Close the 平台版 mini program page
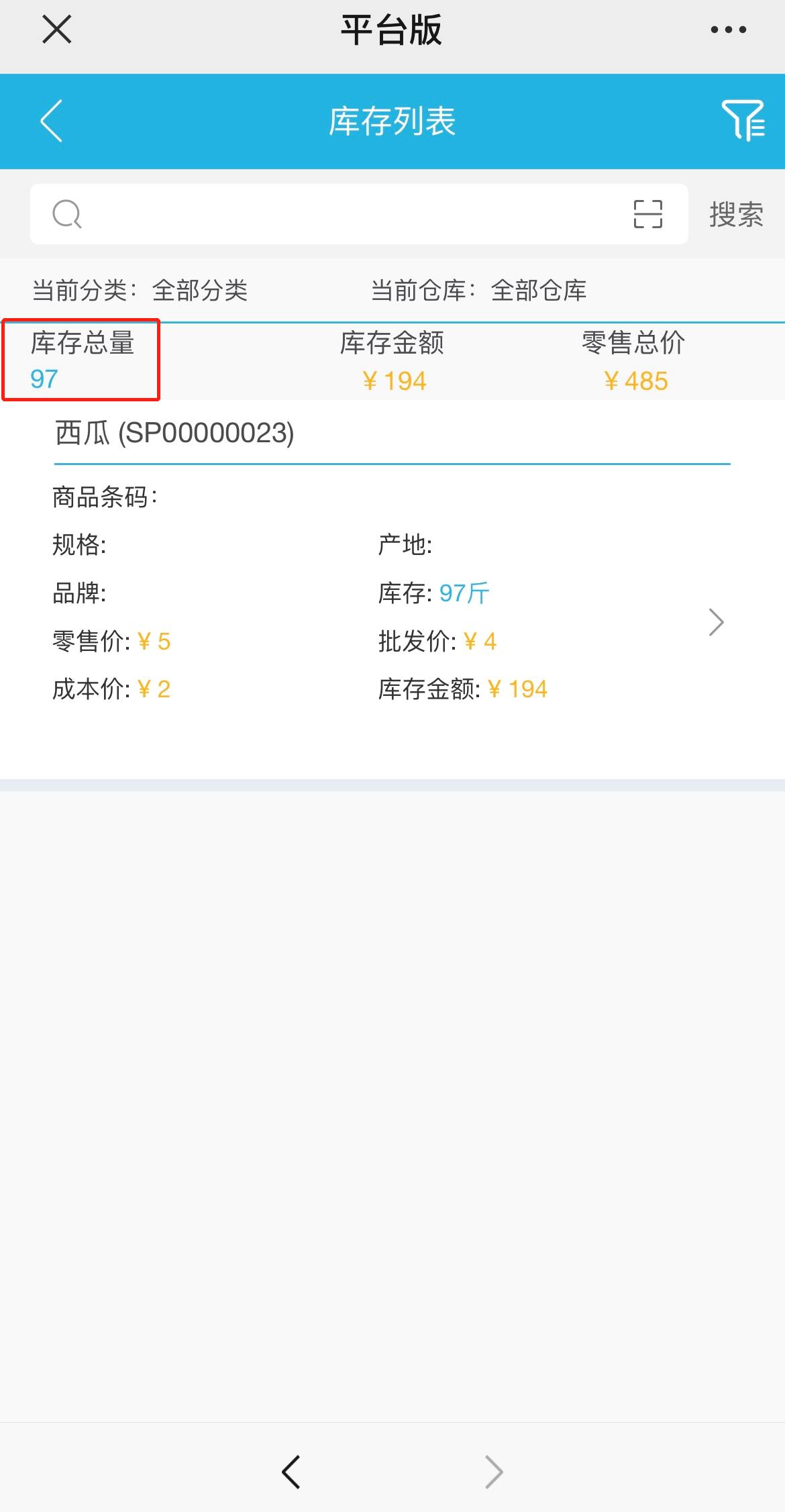The width and height of the screenshot is (785, 1512). coord(57,30)
